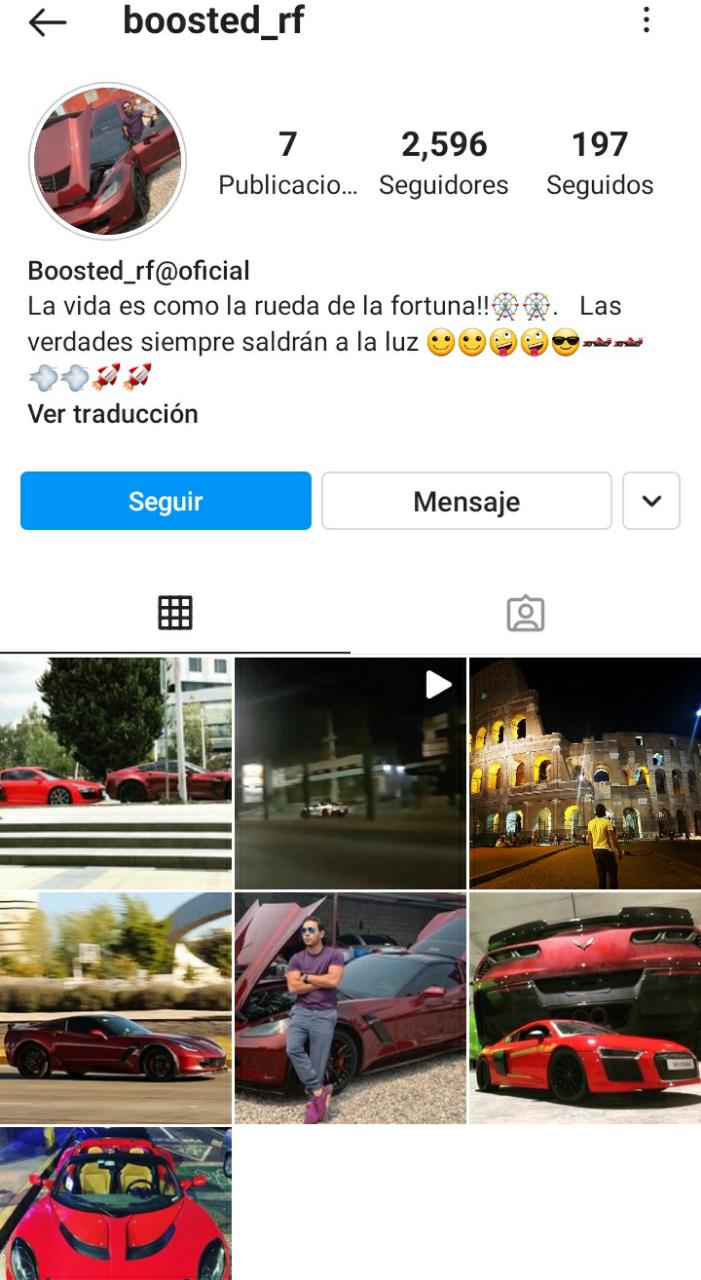Open the post with two parked red cars
701x1280 pixels.
click(116, 773)
